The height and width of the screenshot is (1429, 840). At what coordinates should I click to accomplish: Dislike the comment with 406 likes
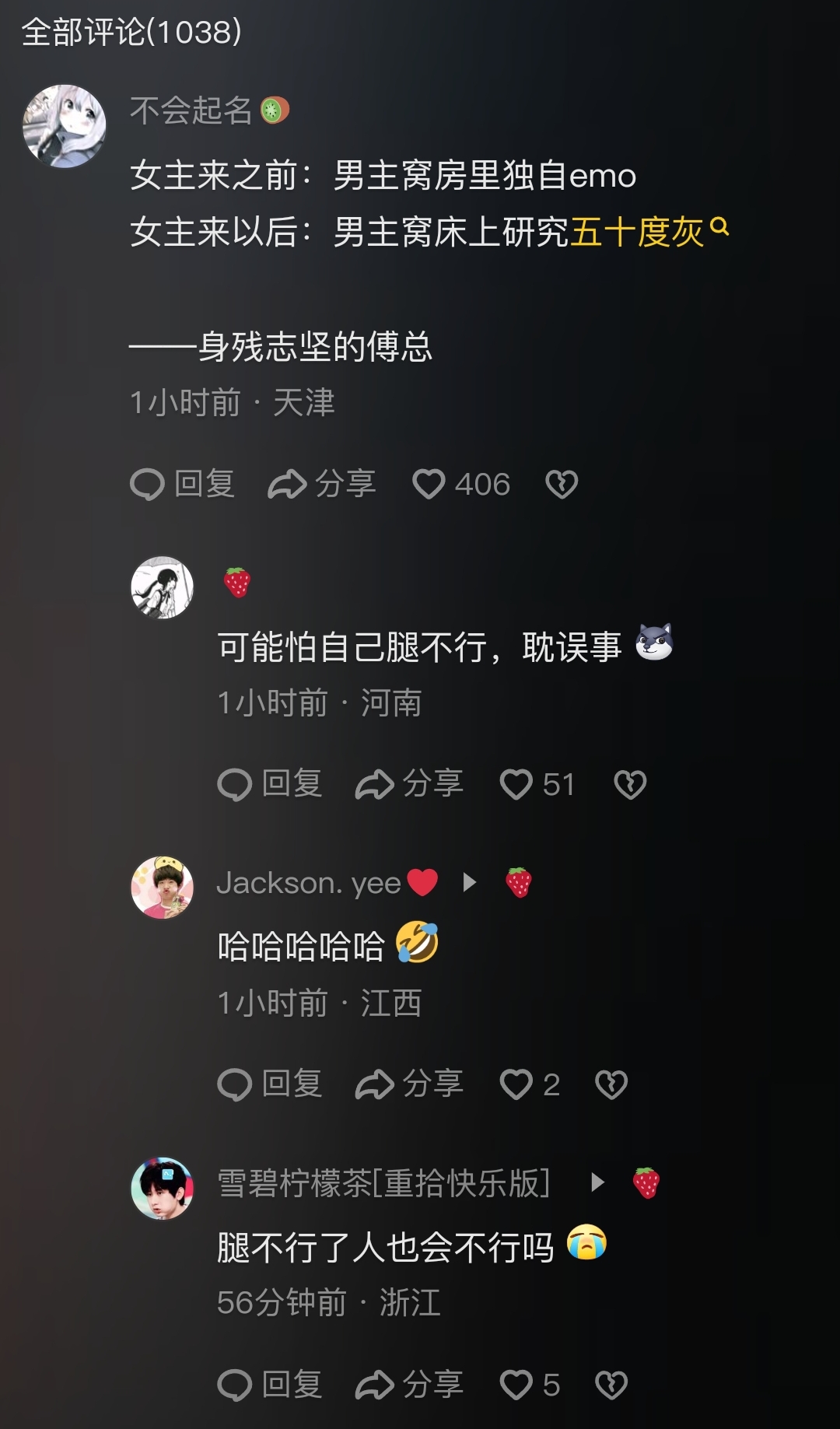pos(562,484)
